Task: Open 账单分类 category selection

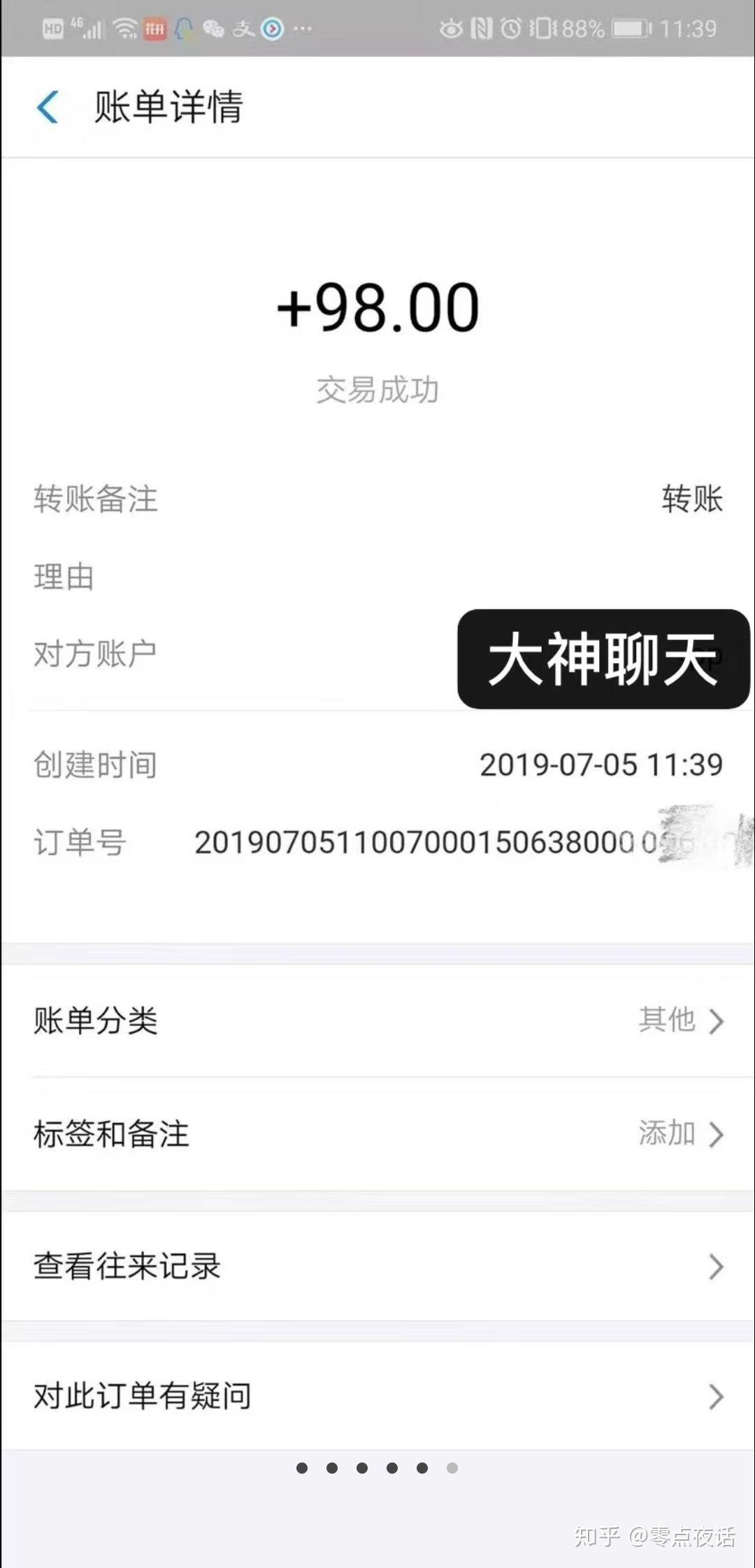Action: point(377,1021)
